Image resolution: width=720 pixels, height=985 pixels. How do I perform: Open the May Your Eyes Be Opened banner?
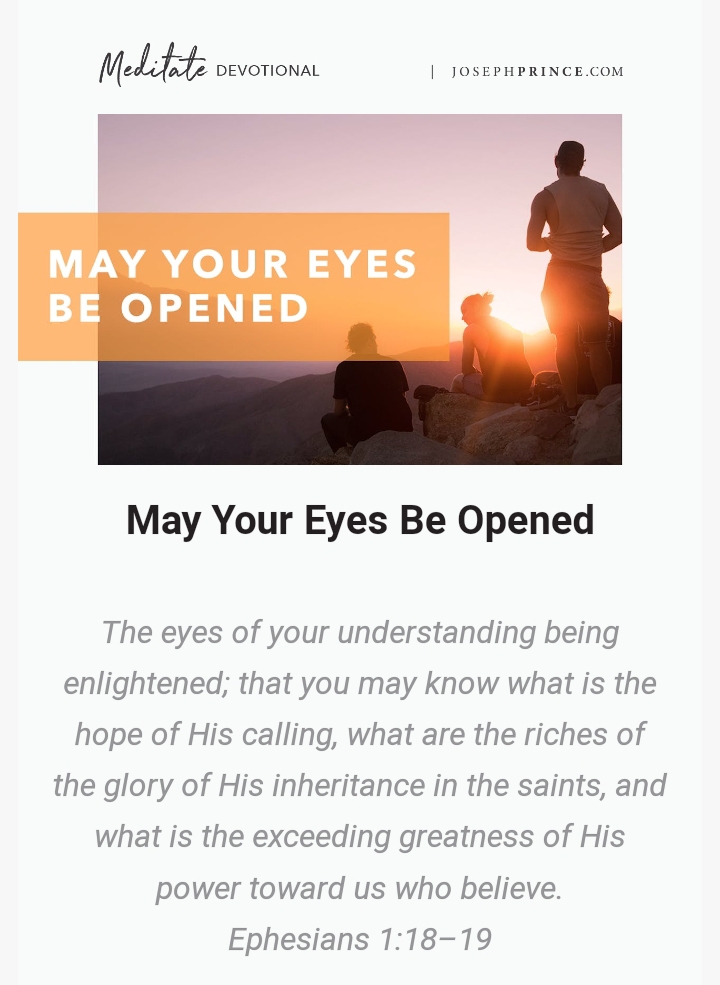coord(360,289)
